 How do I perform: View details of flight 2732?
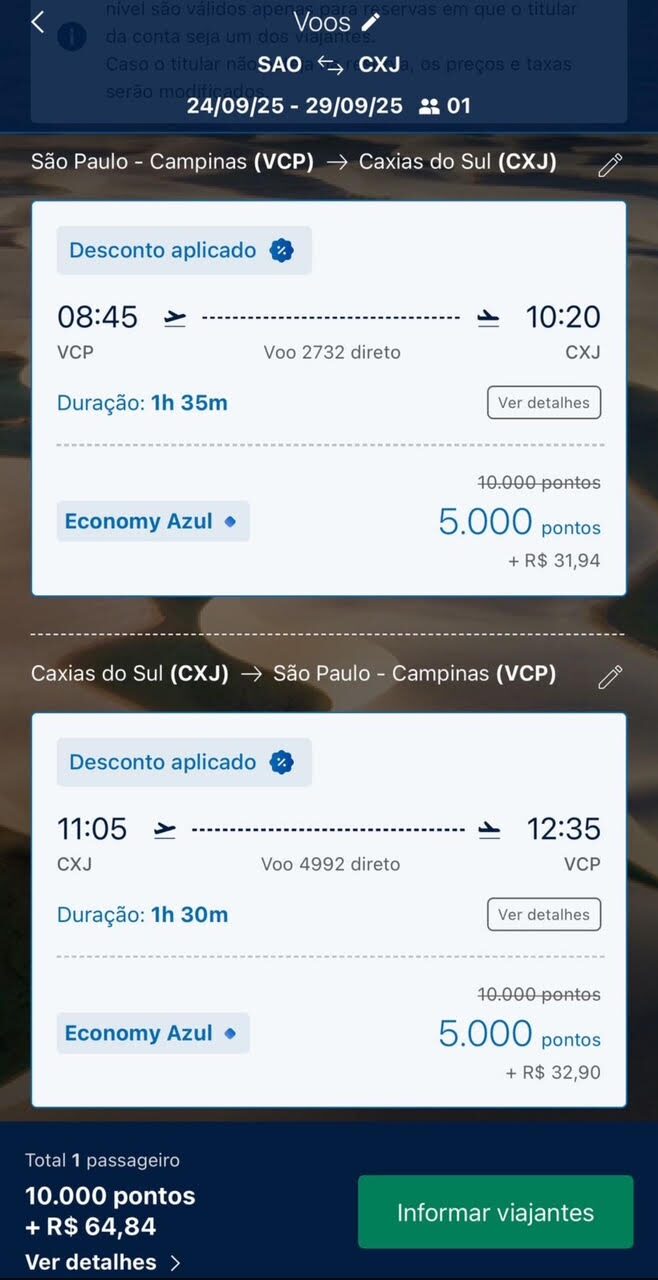(x=544, y=403)
